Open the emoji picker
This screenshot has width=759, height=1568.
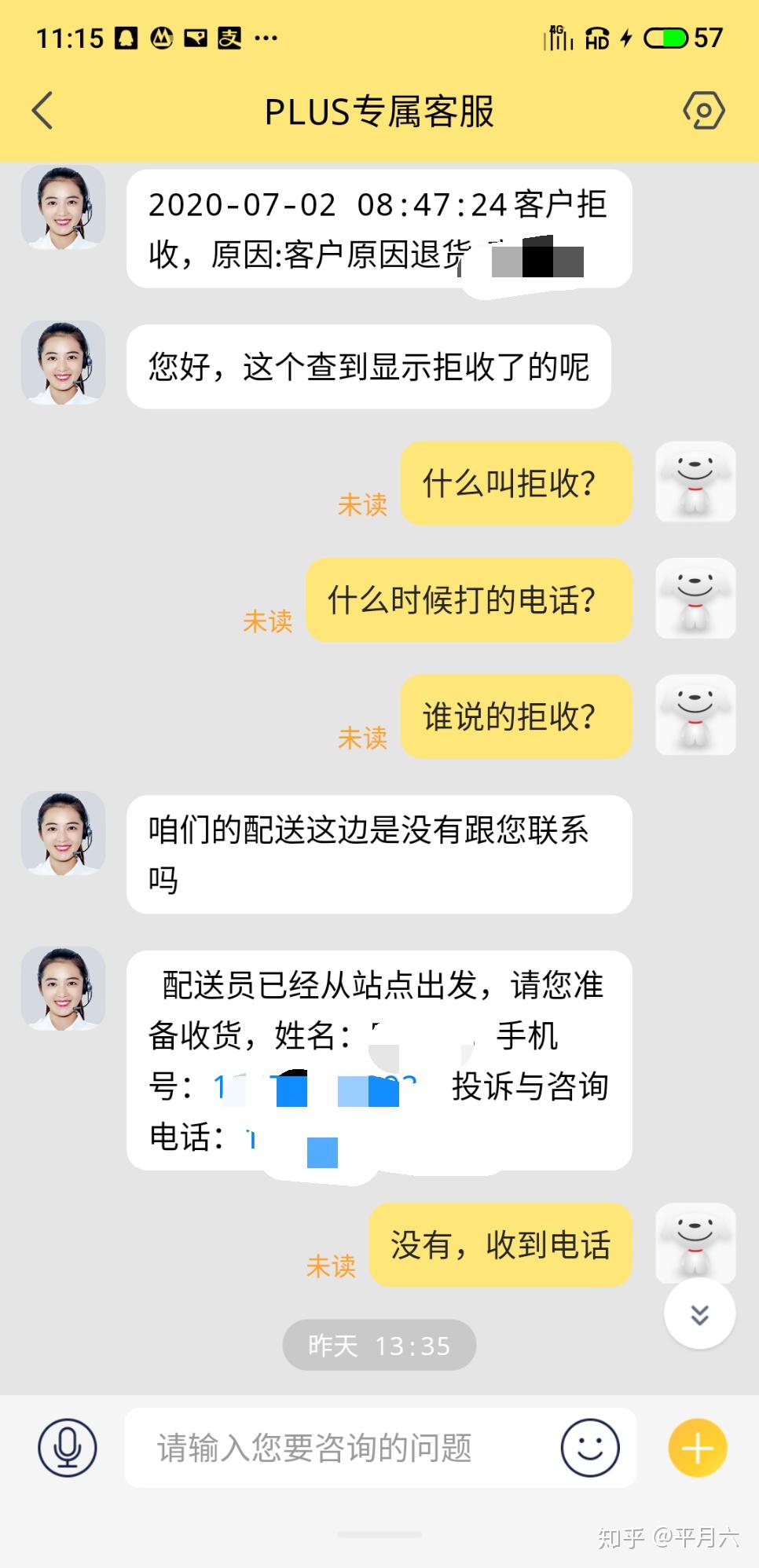[590, 1447]
